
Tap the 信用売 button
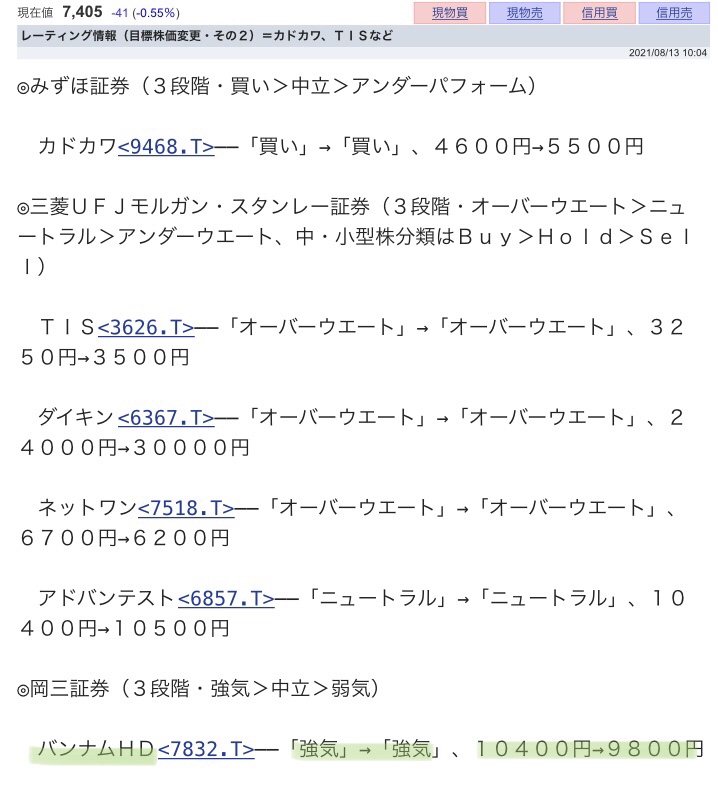[674, 13]
